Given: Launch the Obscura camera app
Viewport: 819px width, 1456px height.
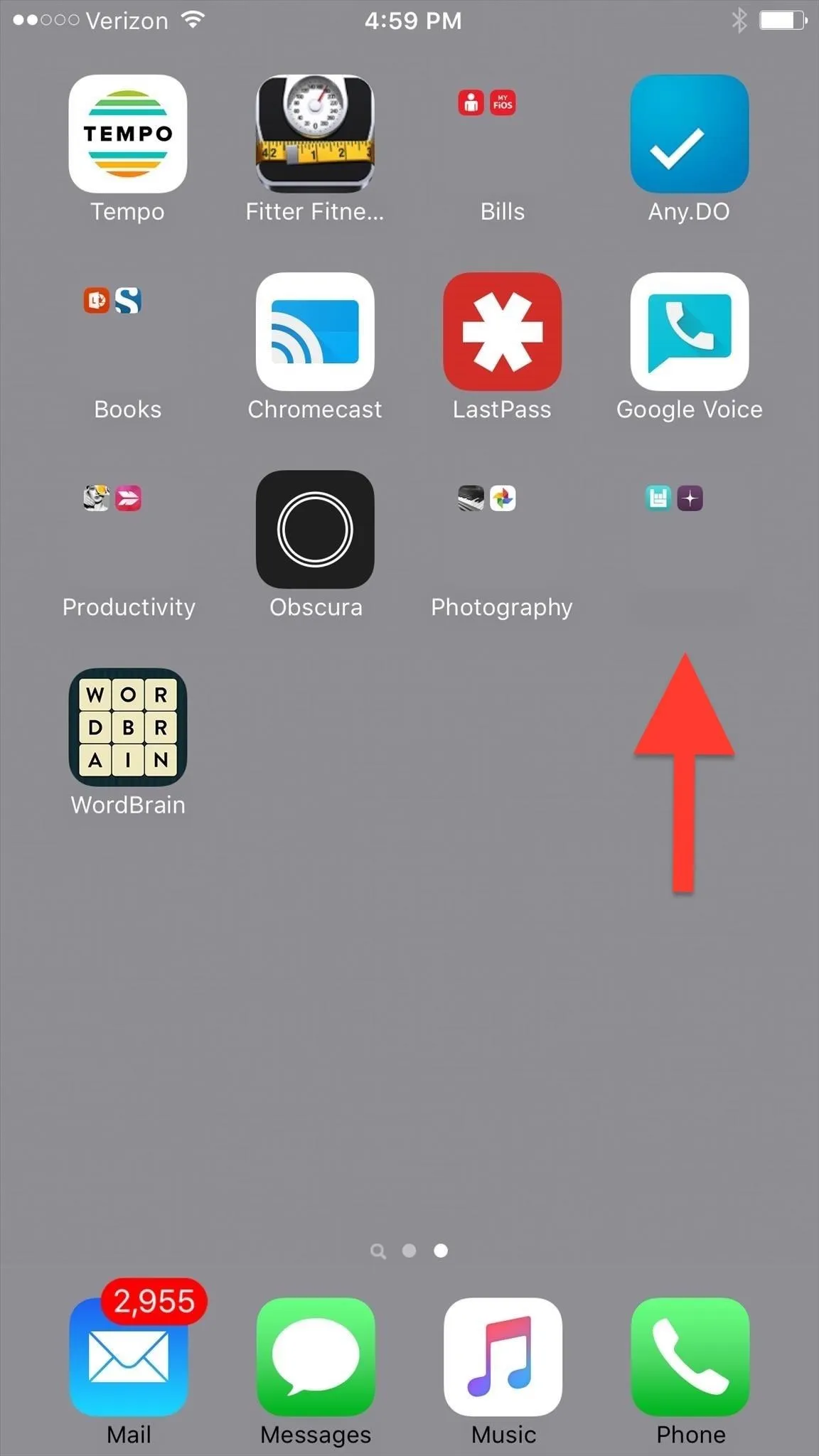Looking at the screenshot, I should (315, 529).
